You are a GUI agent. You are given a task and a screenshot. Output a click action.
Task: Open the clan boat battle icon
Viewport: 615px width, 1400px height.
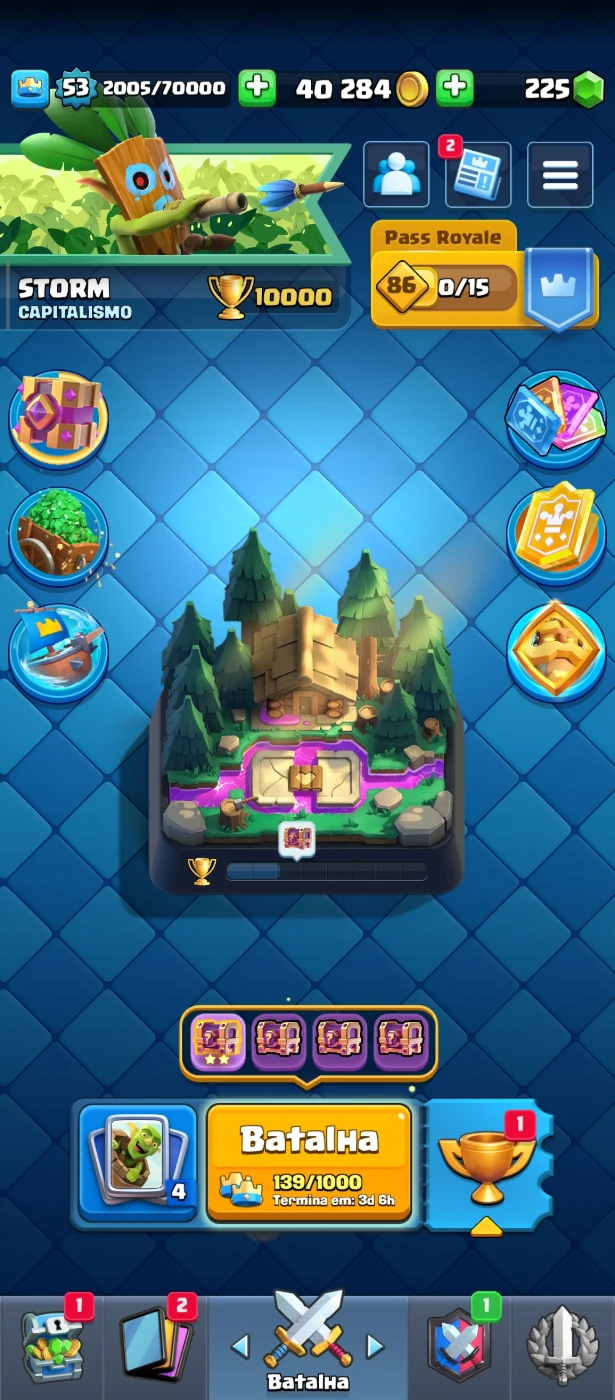58,648
